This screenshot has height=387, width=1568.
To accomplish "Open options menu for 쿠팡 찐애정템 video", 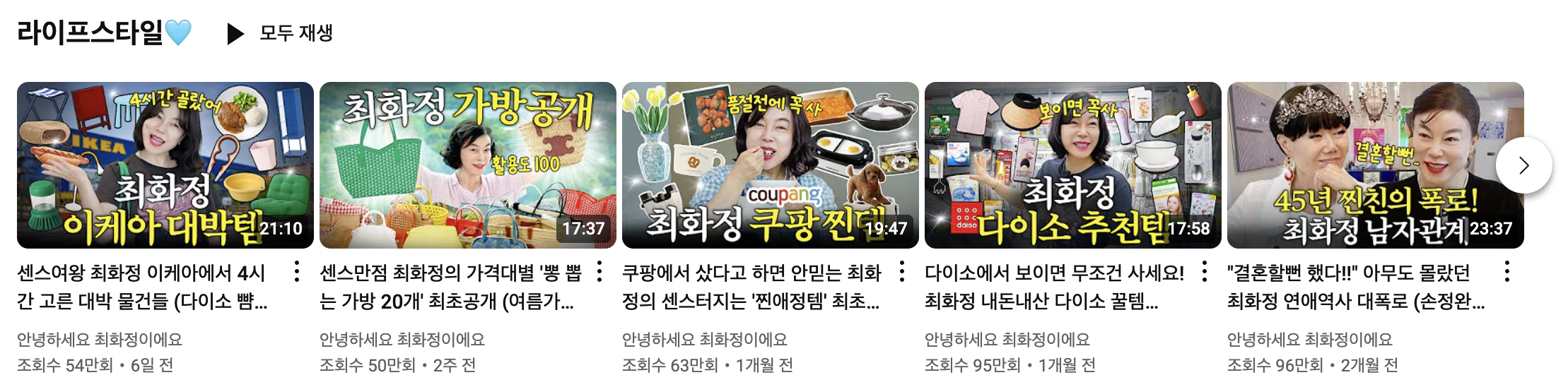I will point(902,272).
